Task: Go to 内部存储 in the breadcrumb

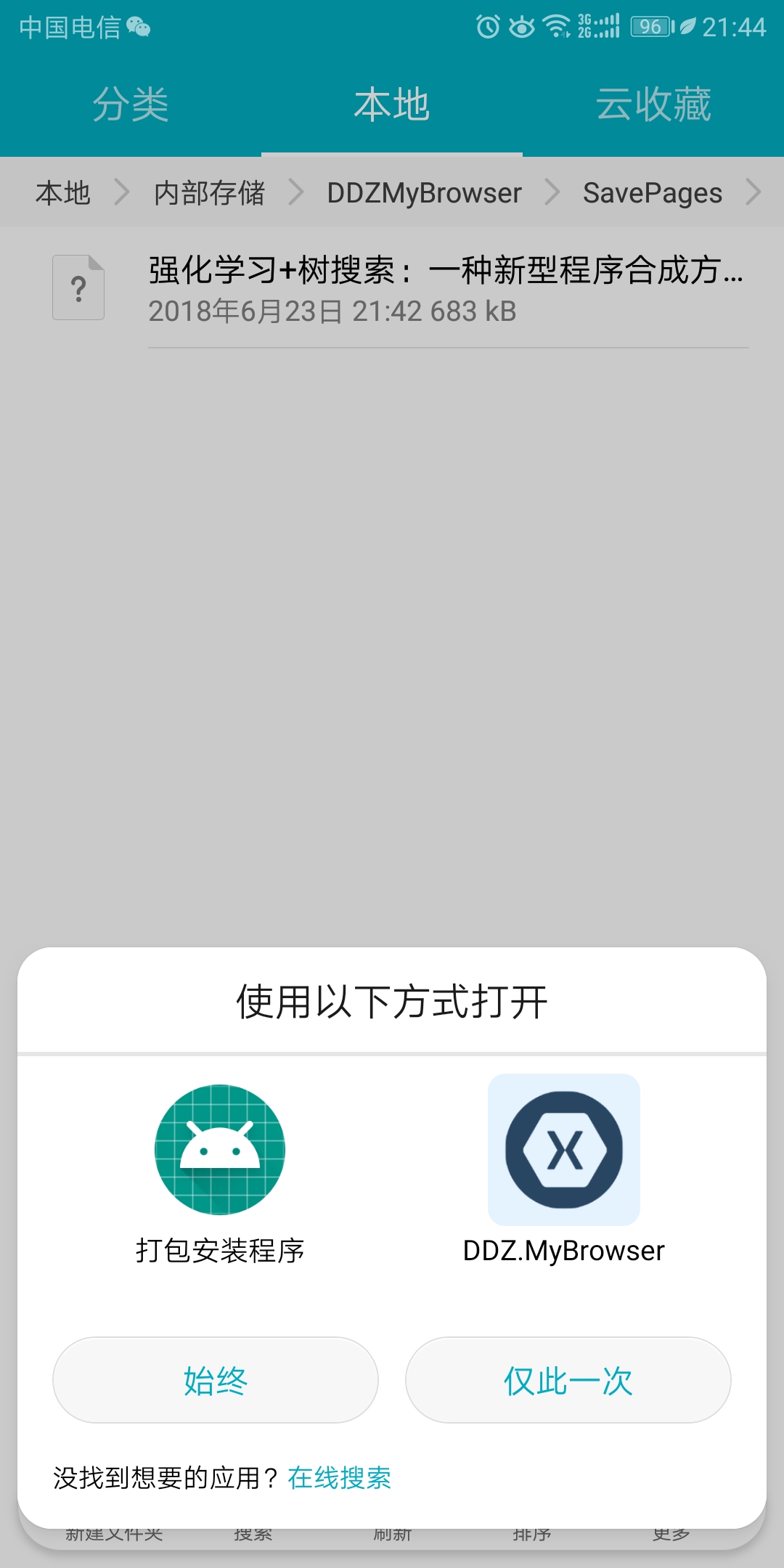Action: pos(210,193)
